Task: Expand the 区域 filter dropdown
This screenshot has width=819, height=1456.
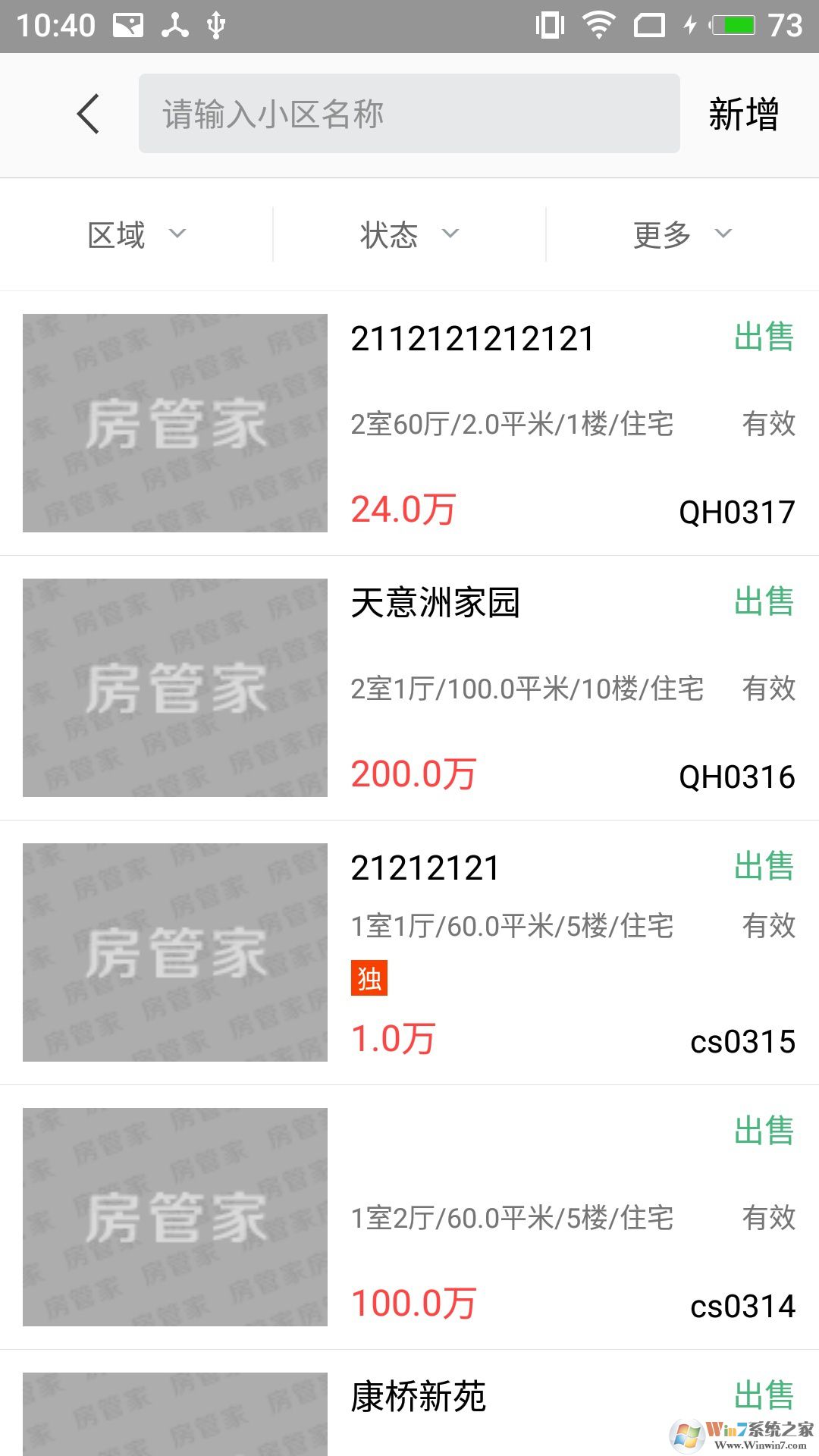Action: 135,234
